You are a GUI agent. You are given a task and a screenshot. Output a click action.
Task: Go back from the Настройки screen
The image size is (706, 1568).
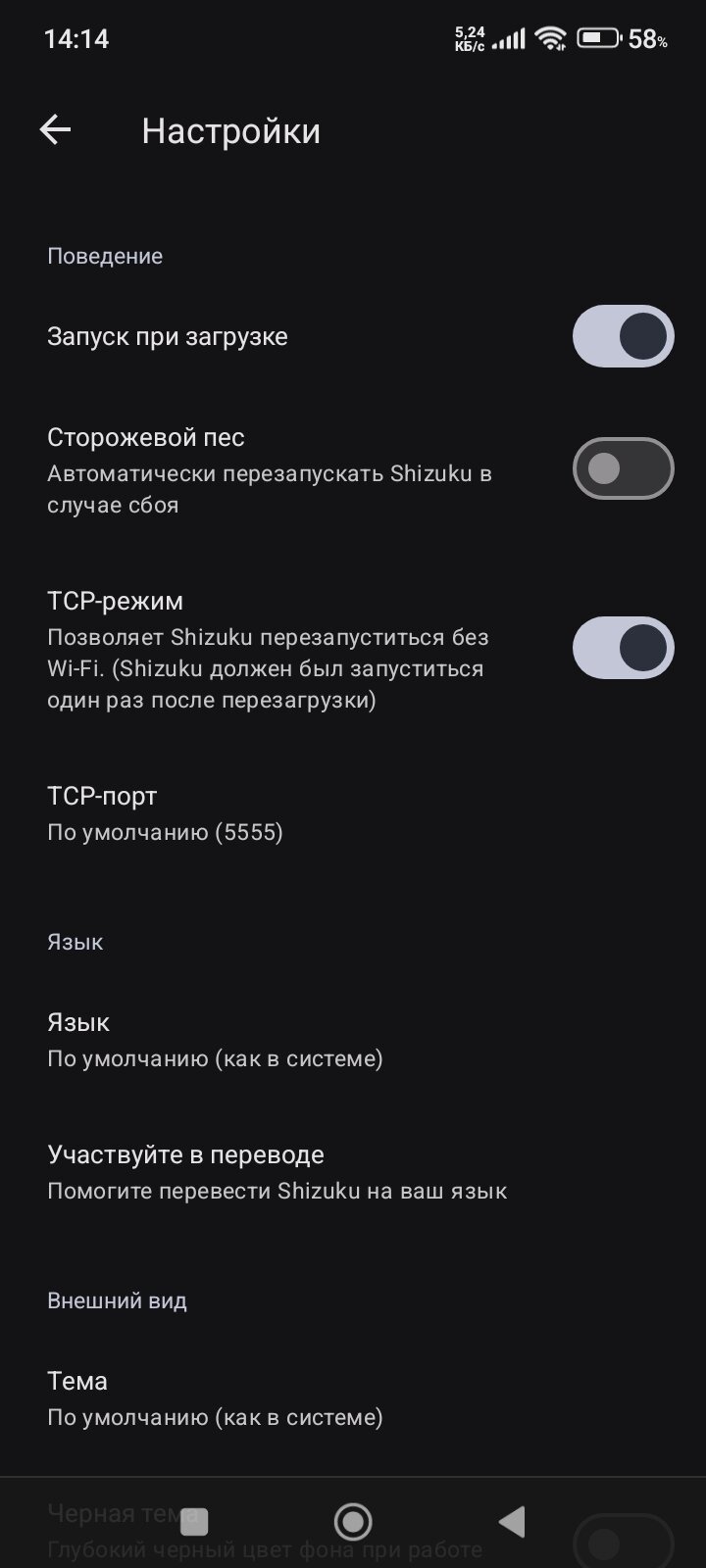pyautogui.click(x=55, y=129)
